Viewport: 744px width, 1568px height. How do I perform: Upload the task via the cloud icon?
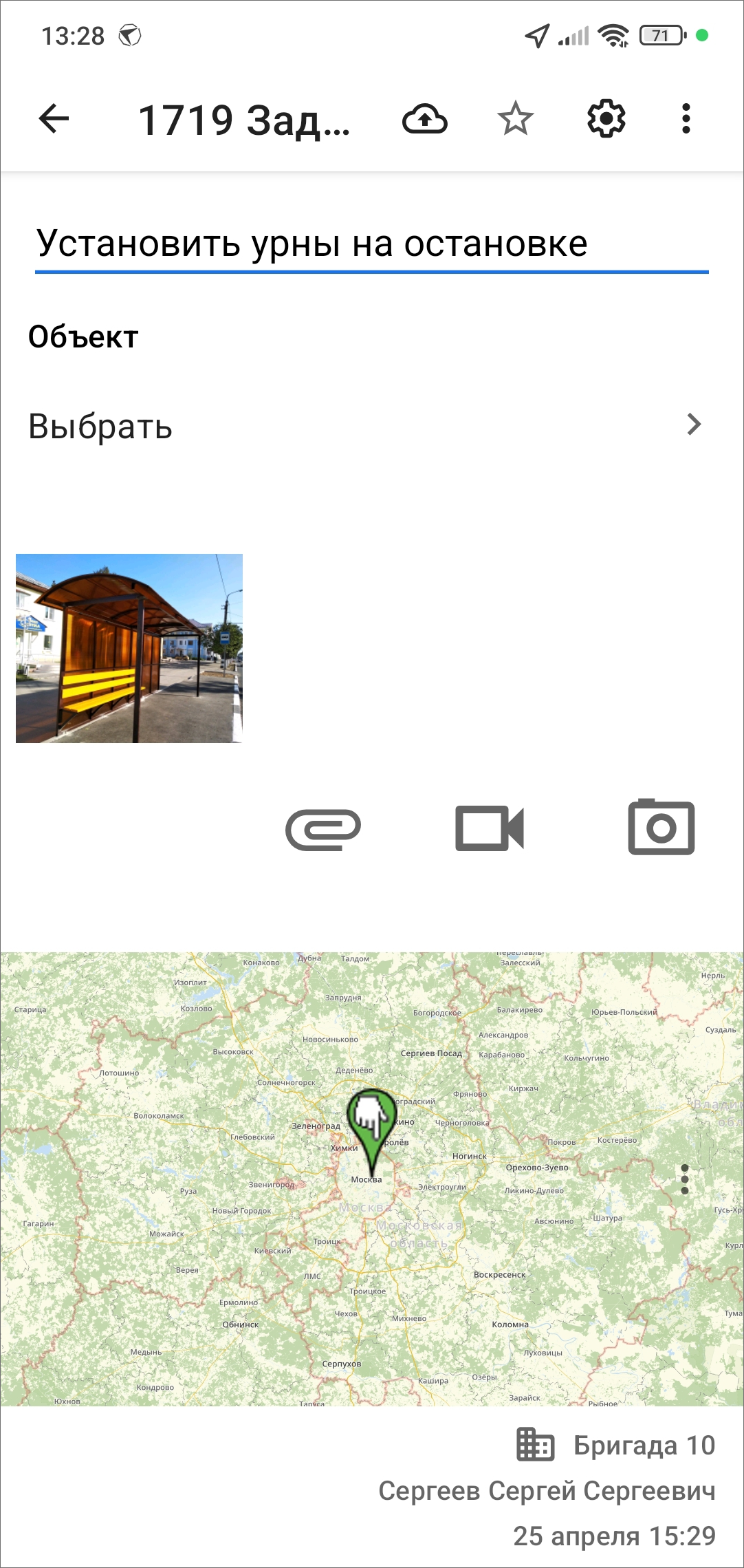tap(425, 119)
